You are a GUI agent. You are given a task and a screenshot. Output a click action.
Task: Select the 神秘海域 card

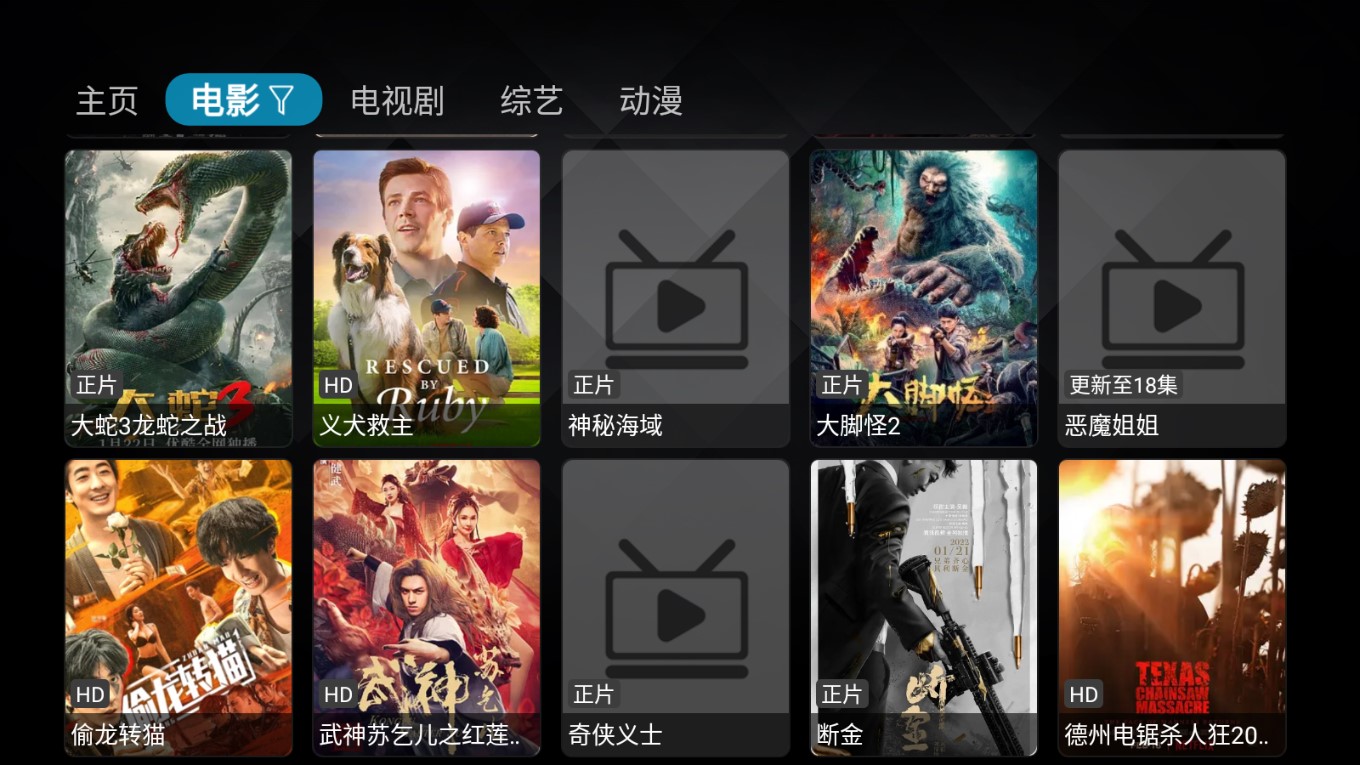tap(675, 298)
